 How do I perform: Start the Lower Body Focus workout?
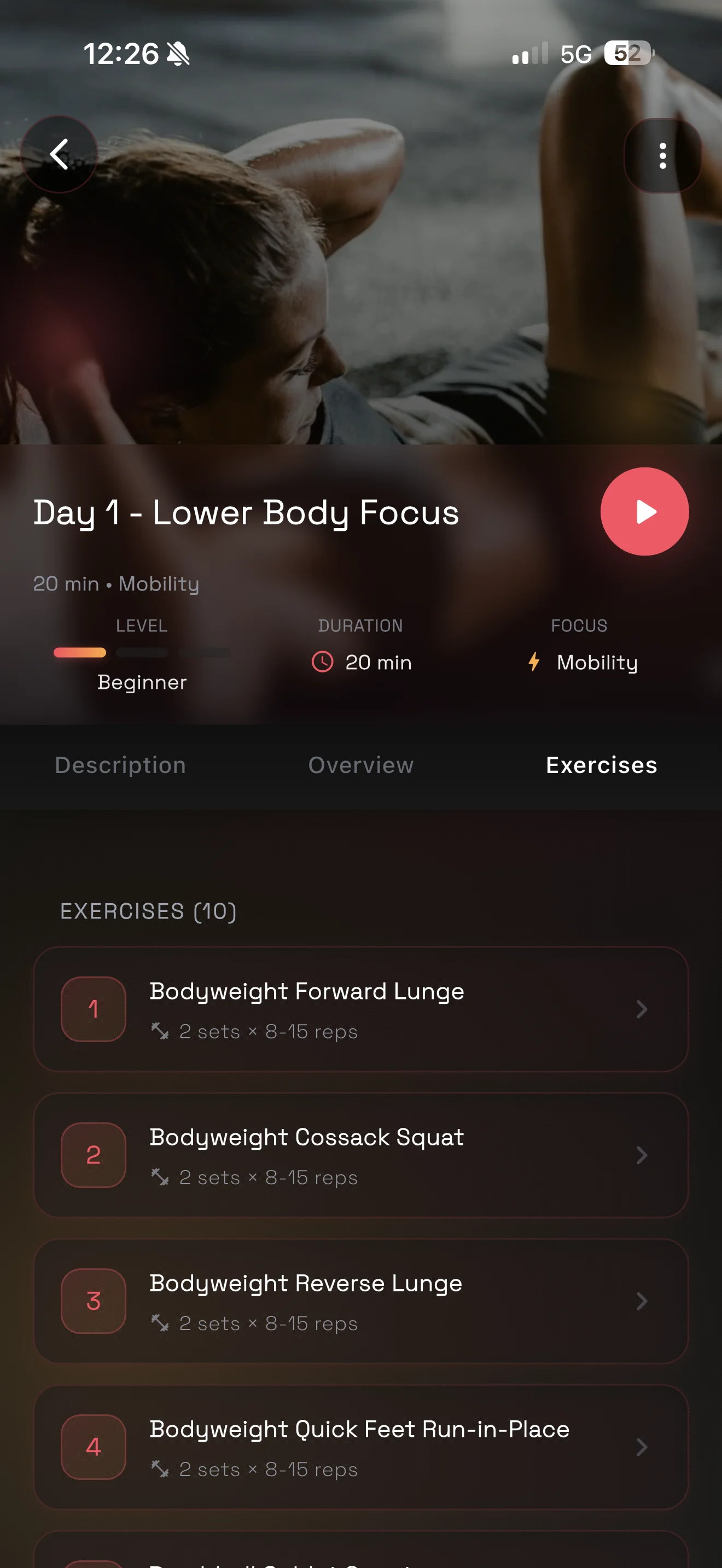(x=644, y=511)
